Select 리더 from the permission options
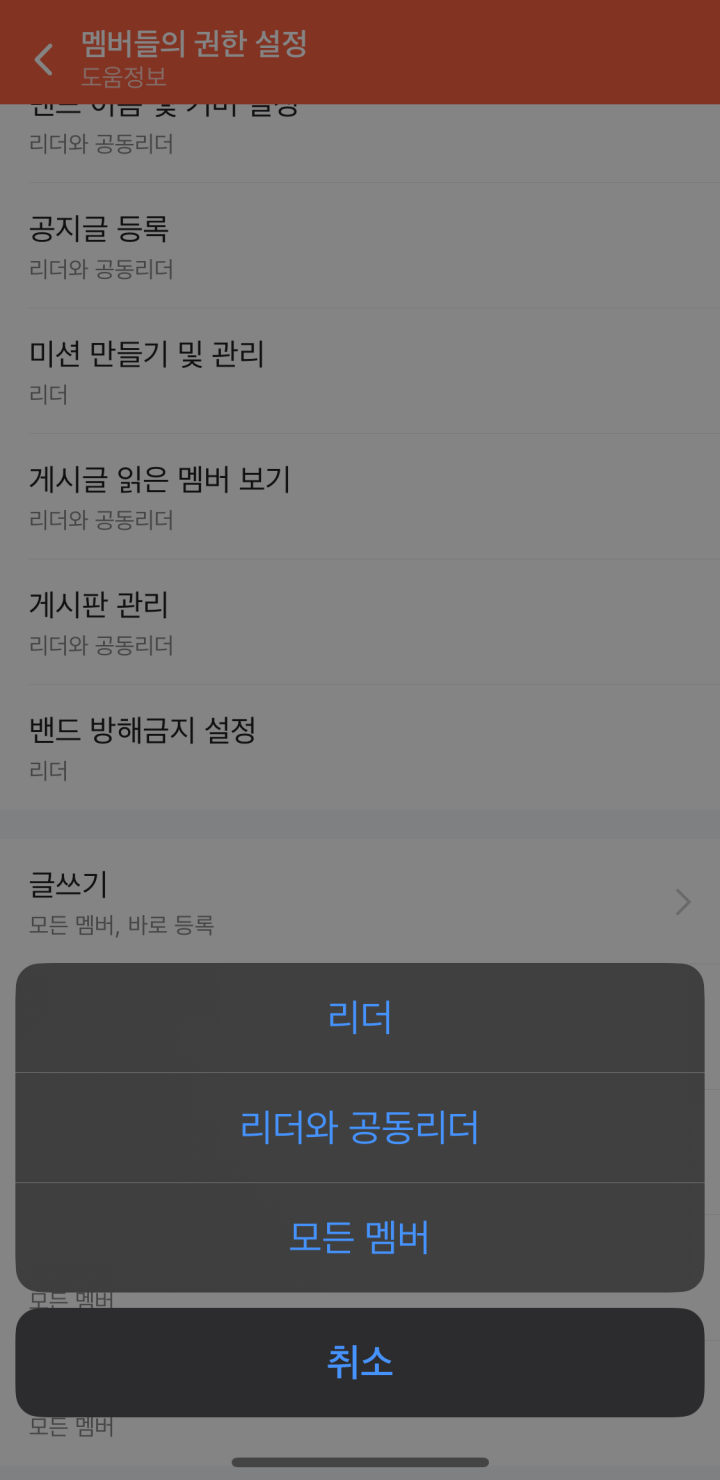The height and width of the screenshot is (1480, 720). (359, 1016)
